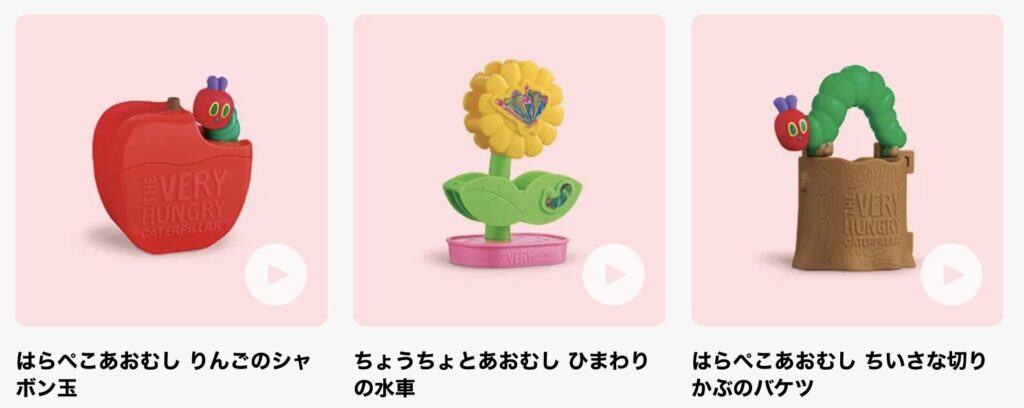Play the ひまわりの水車 toy video
The width and height of the screenshot is (1024, 408).
tap(613, 274)
